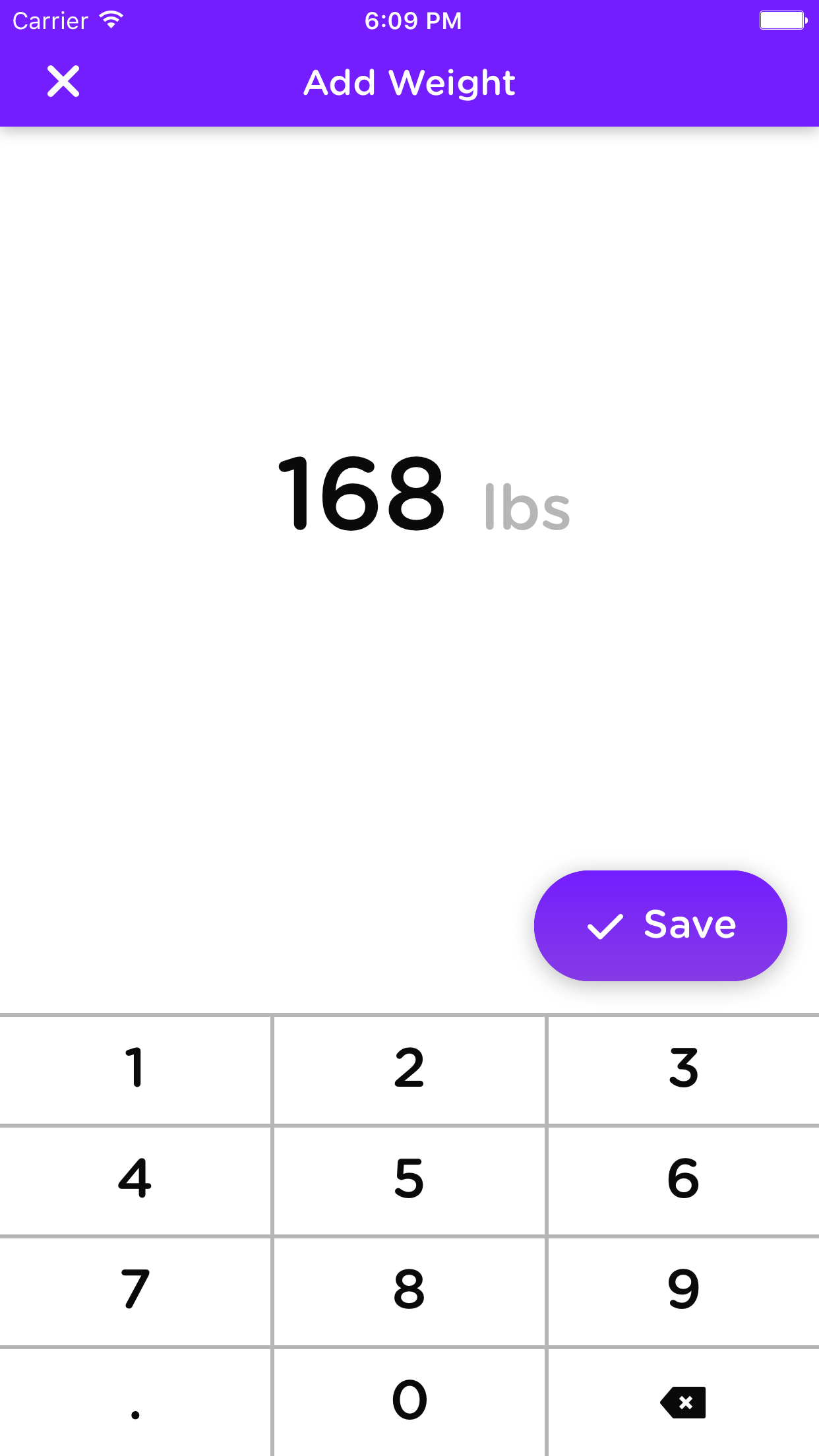
Task: Tap digit 3 on the keypad
Action: pos(683,1070)
